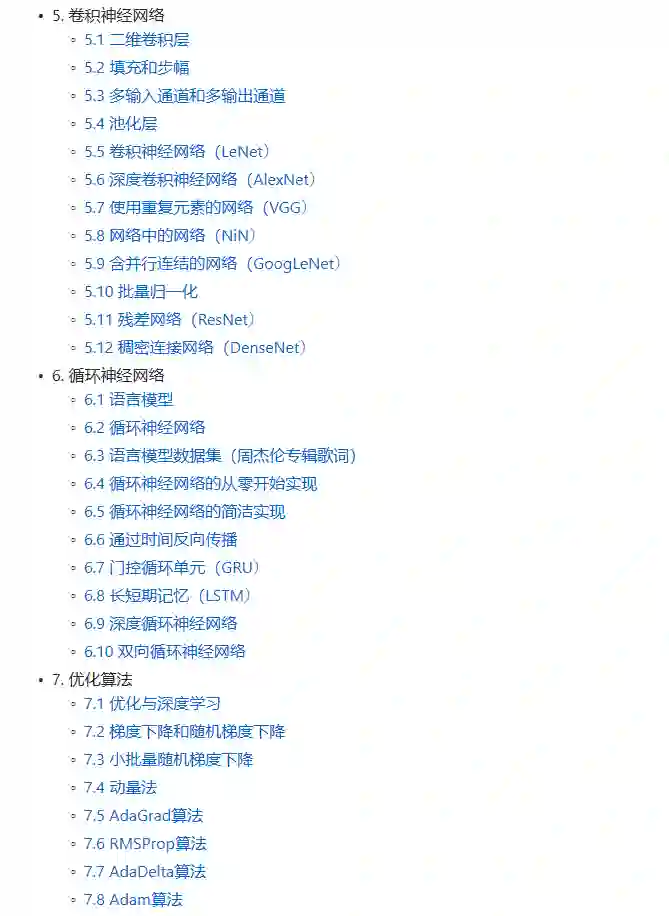Open section 5.1 二维卷积层
Image resolution: width=669 pixels, height=916 pixels.
[136, 40]
